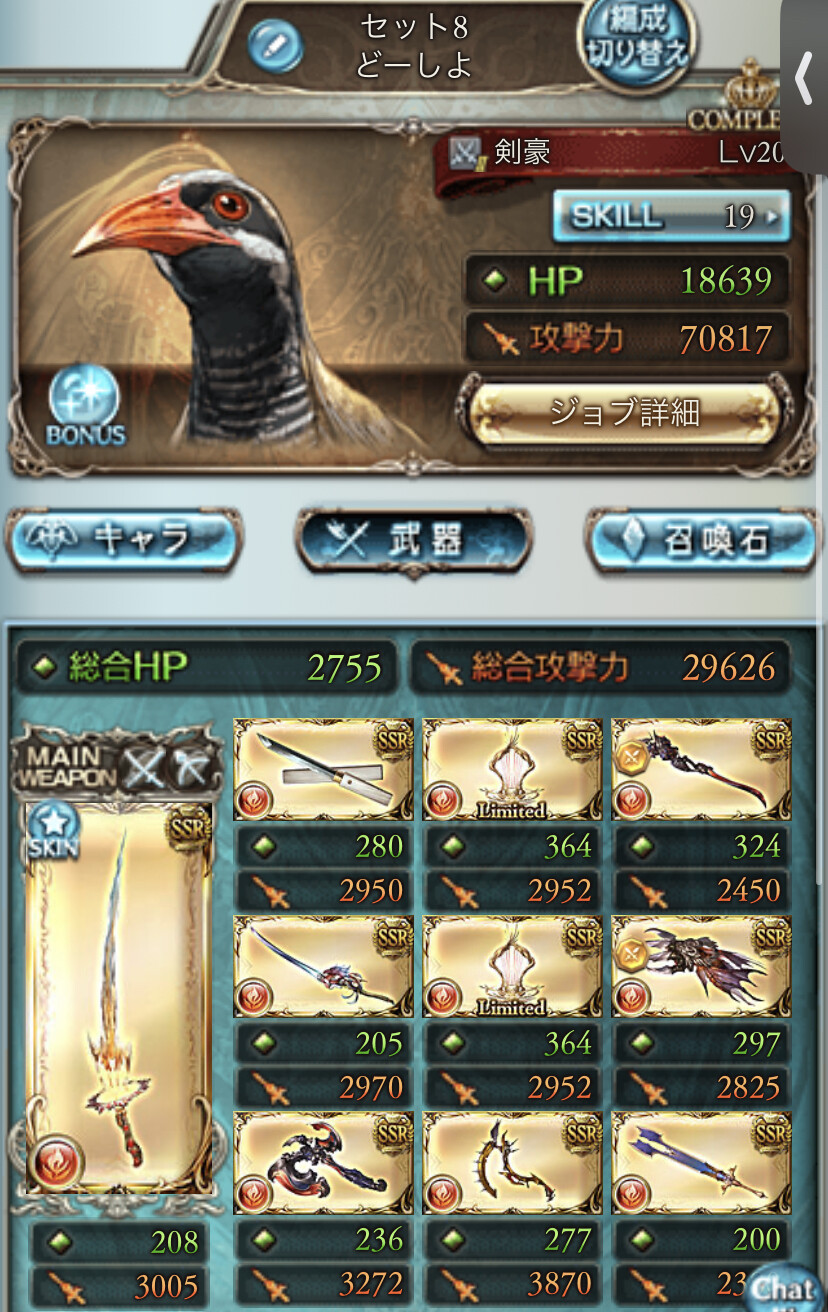The height and width of the screenshot is (1312, 828).
Task: Open the weapon with attack 3272
Action: 323,1163
